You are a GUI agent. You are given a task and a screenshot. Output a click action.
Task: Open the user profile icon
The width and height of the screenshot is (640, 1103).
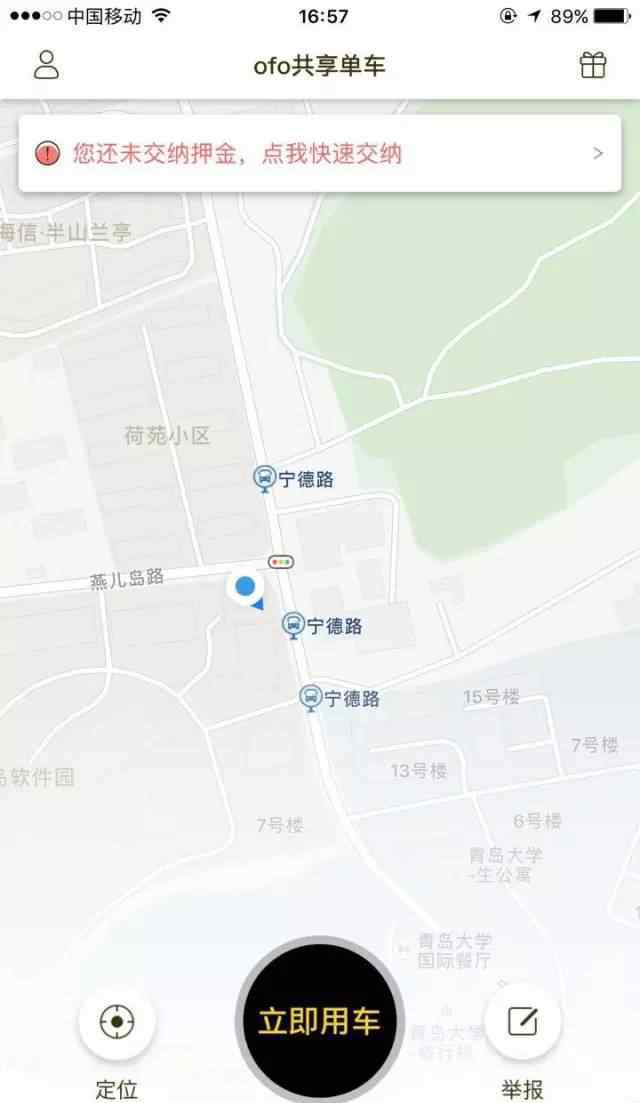click(x=46, y=65)
